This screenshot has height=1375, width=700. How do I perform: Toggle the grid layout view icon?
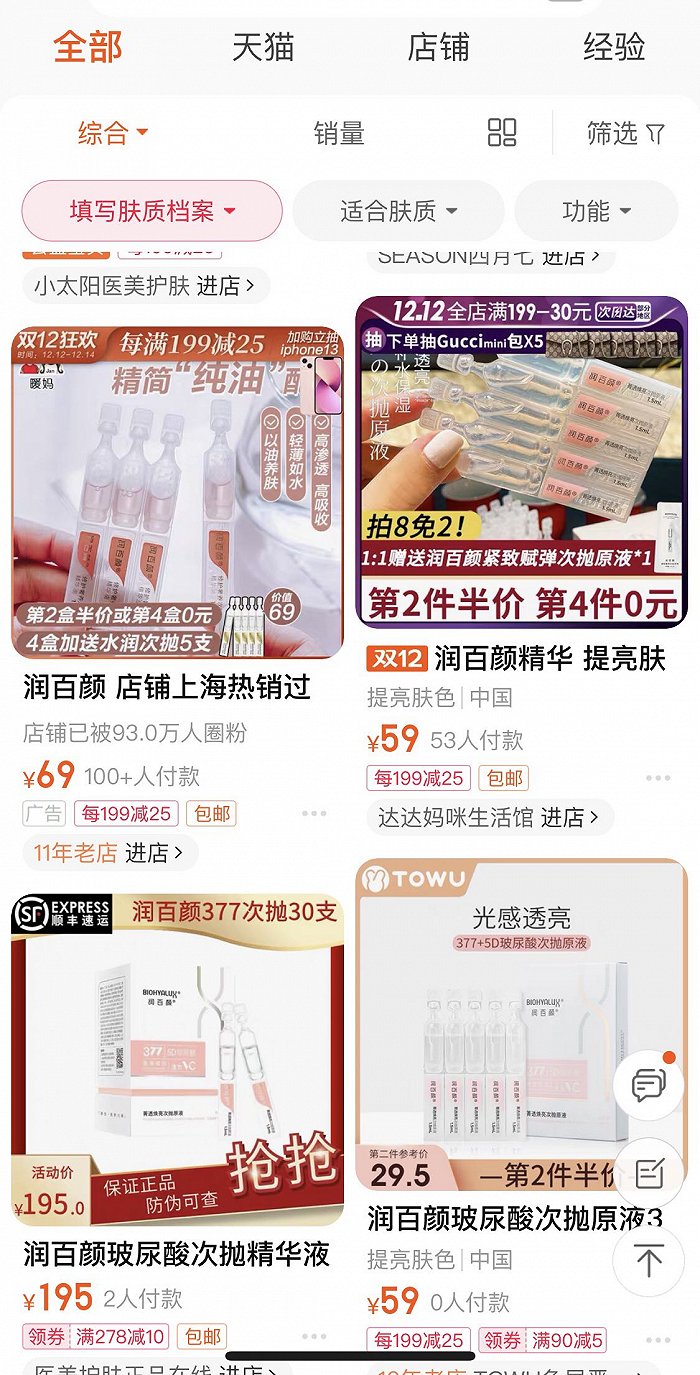point(502,133)
